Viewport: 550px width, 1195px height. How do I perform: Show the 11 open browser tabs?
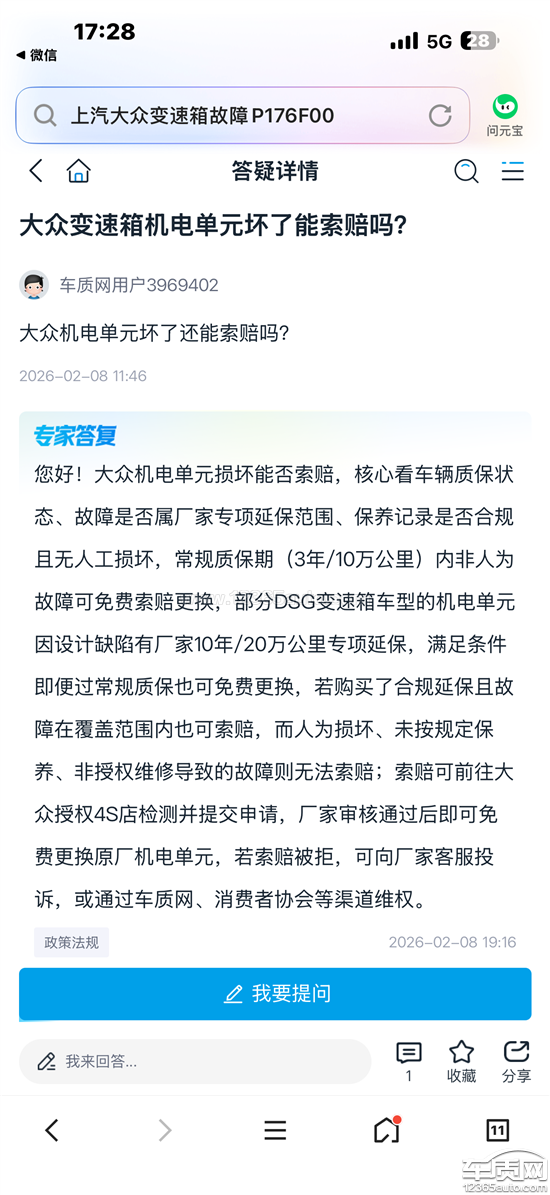[x=497, y=1129]
